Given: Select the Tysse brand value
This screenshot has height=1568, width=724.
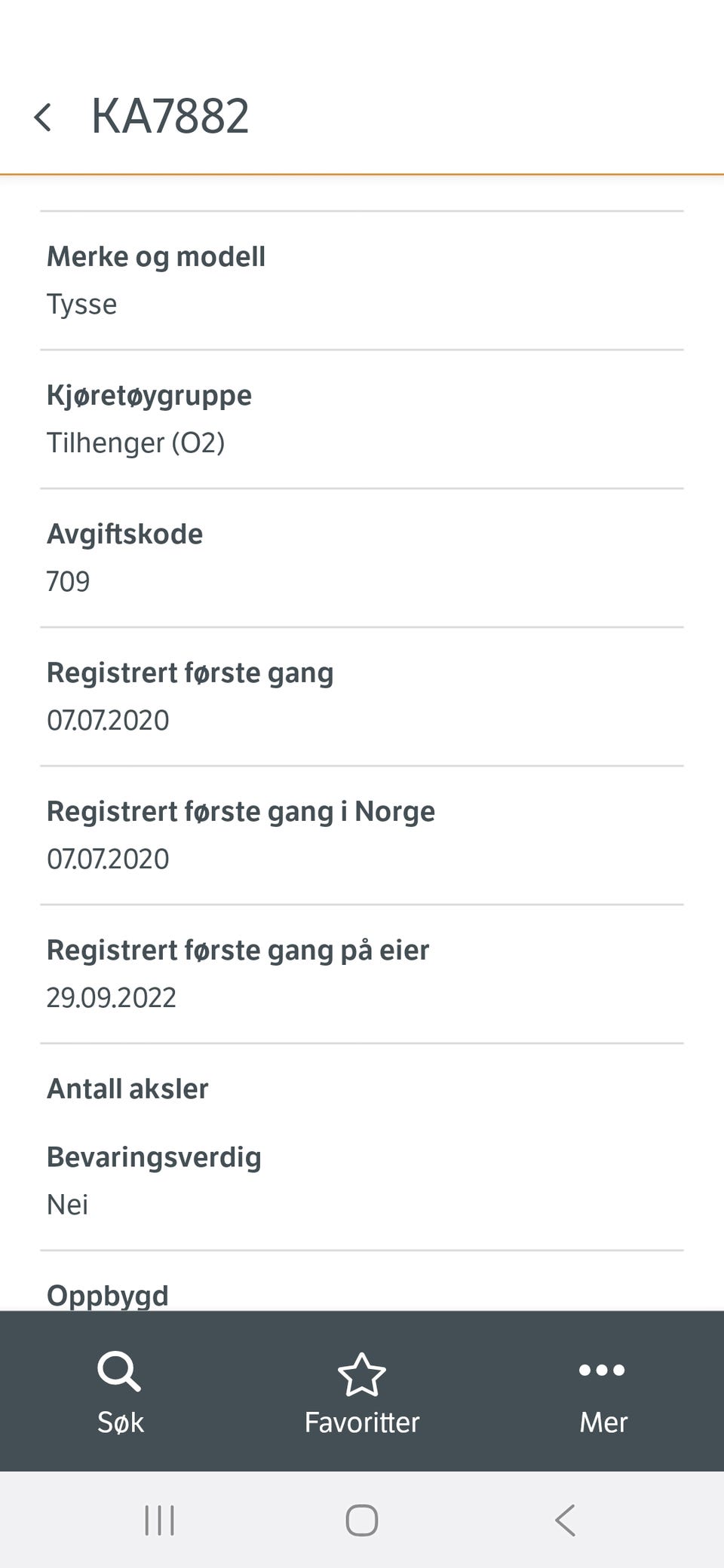Looking at the screenshot, I should 81,305.
